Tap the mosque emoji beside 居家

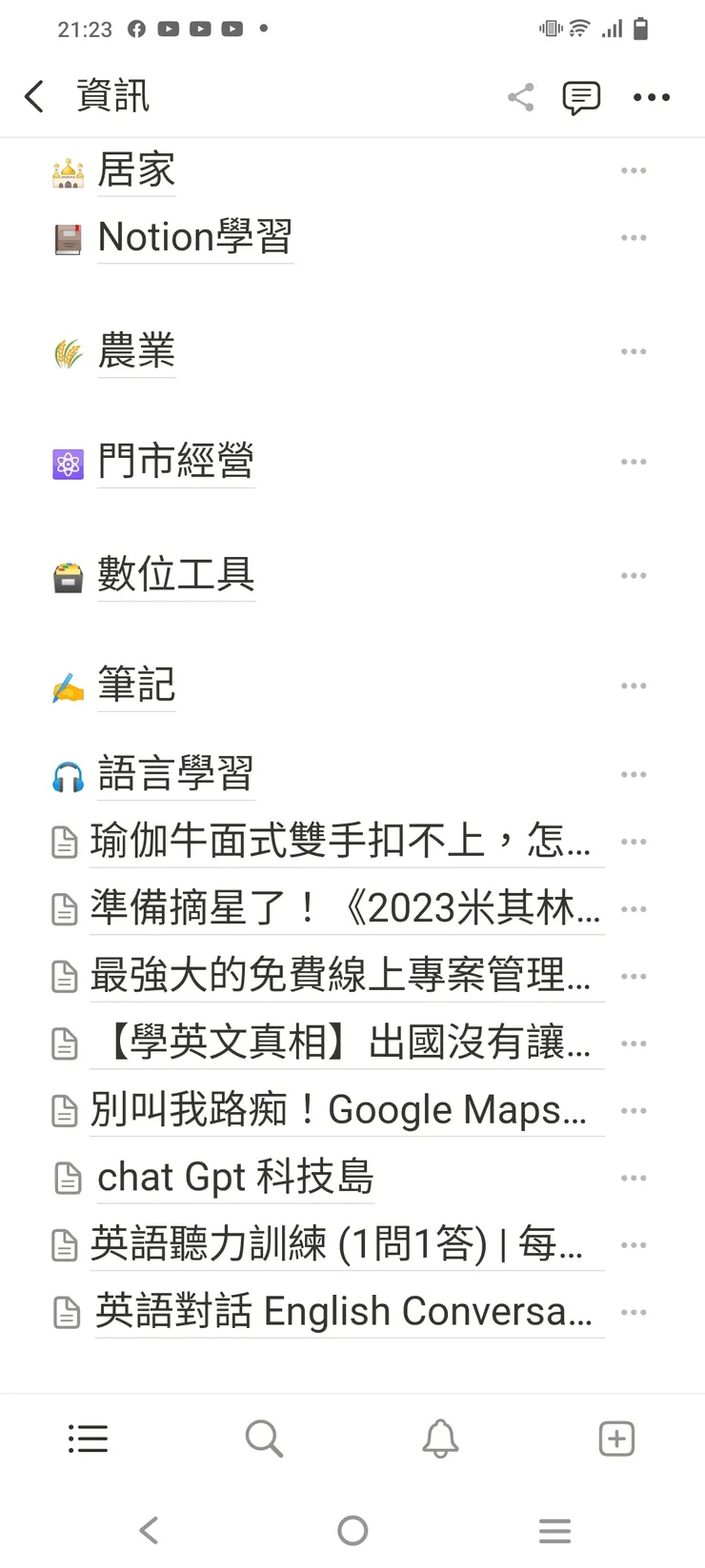pyautogui.click(x=65, y=169)
